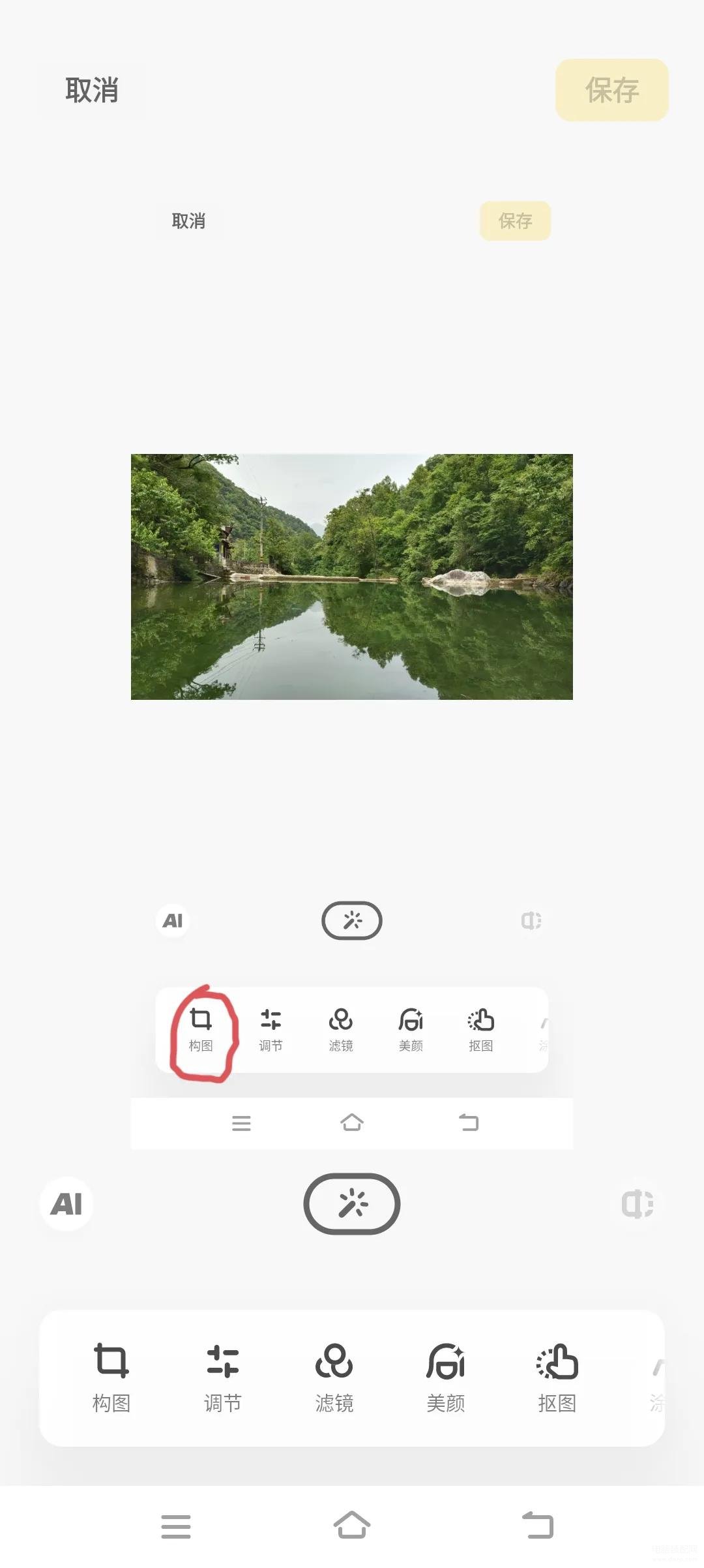Save the edit with the large 保存 button
Screen dimensions: 704x1568
pyautogui.click(x=612, y=90)
